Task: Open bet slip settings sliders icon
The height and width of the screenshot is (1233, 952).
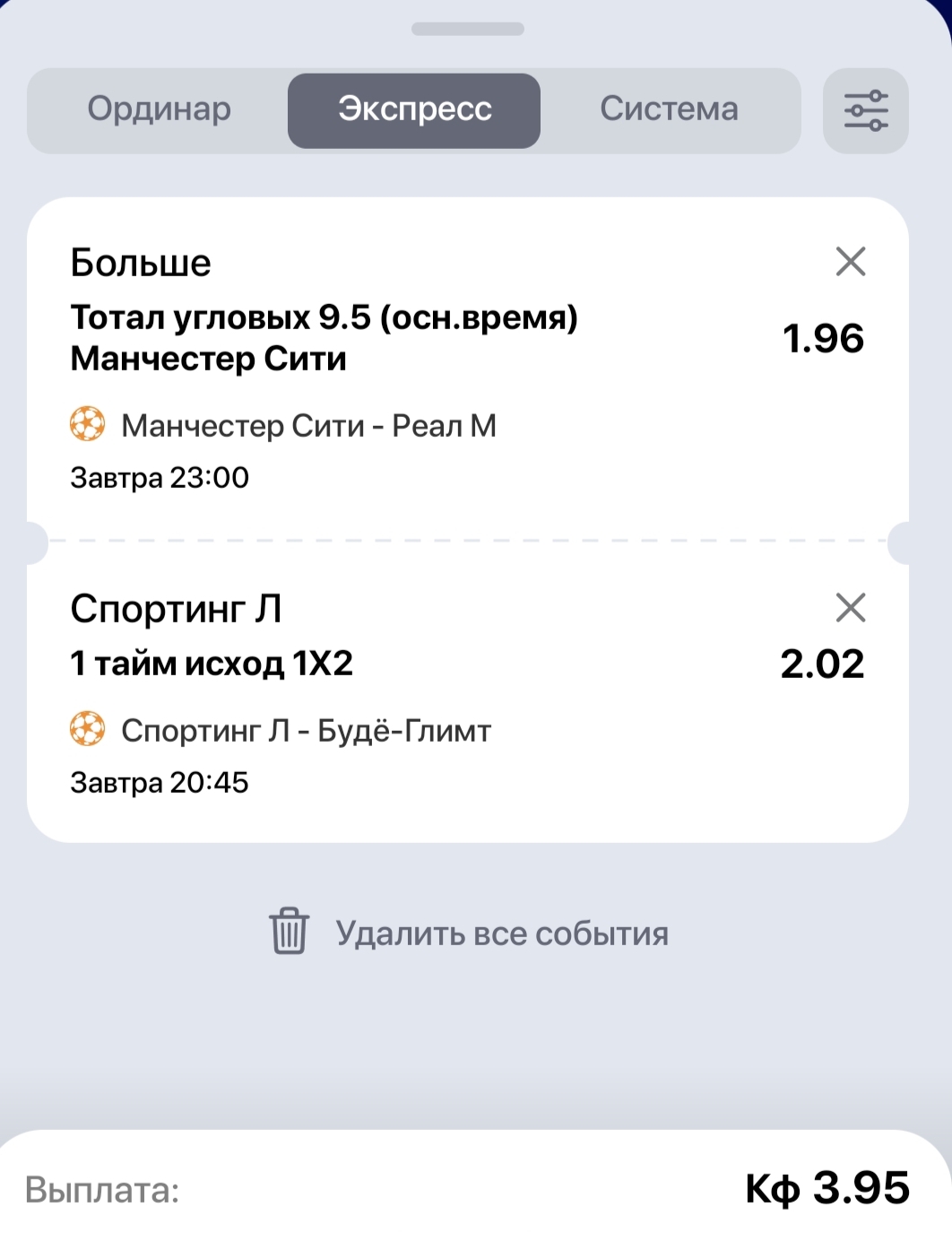Action: 865,111
